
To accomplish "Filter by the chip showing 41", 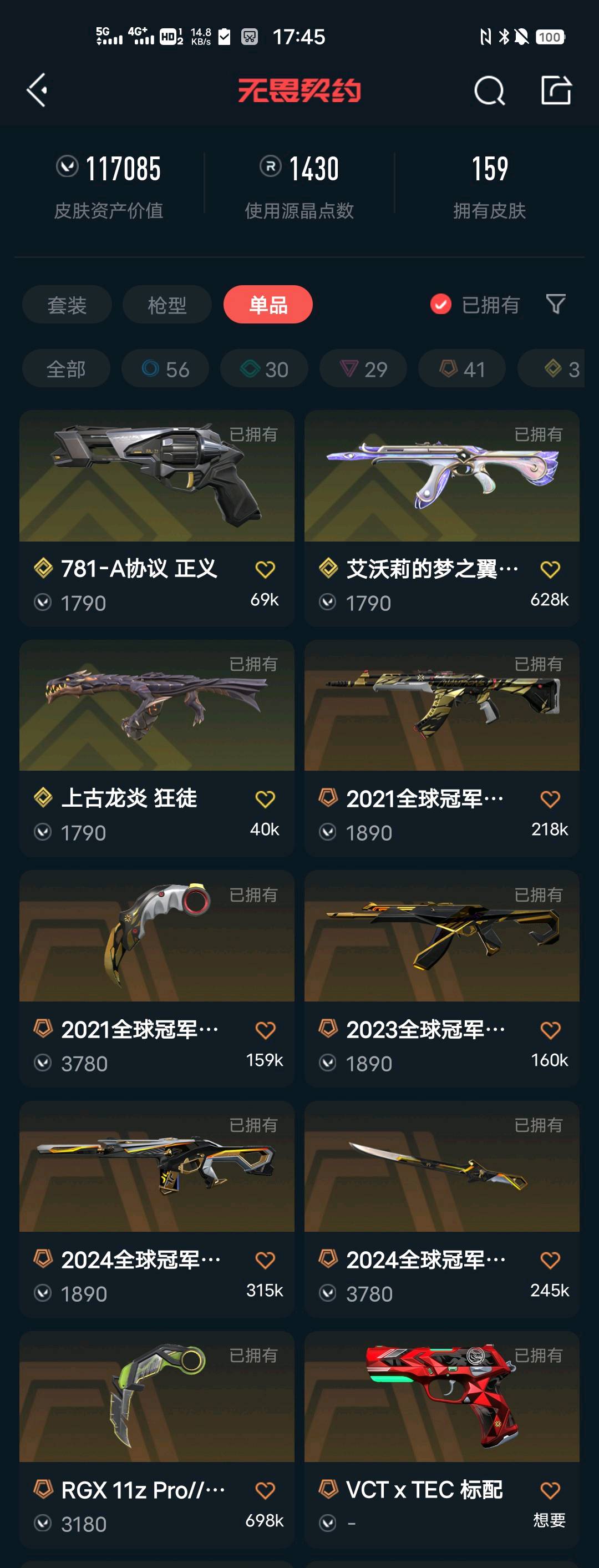I will click(x=462, y=369).
